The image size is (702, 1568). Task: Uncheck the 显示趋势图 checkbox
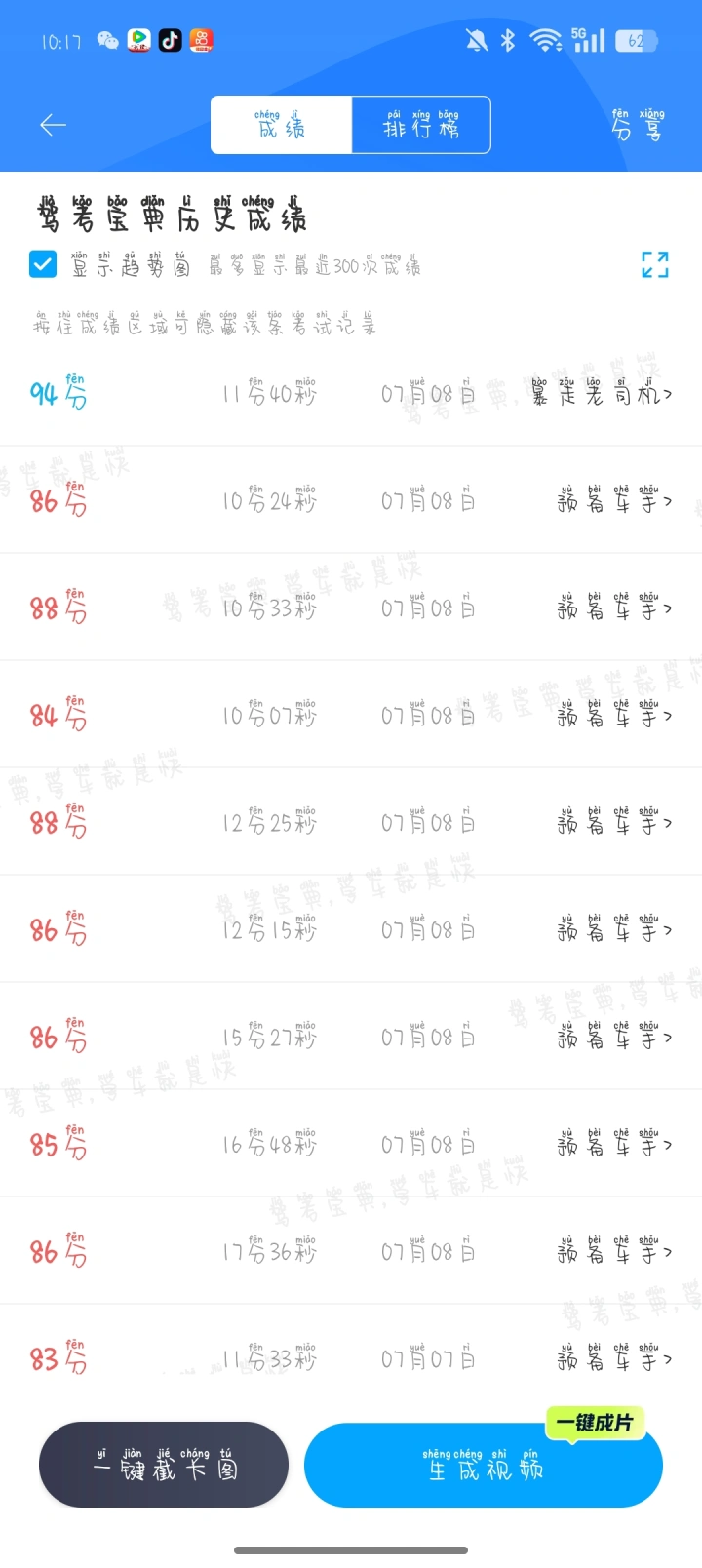[x=43, y=264]
